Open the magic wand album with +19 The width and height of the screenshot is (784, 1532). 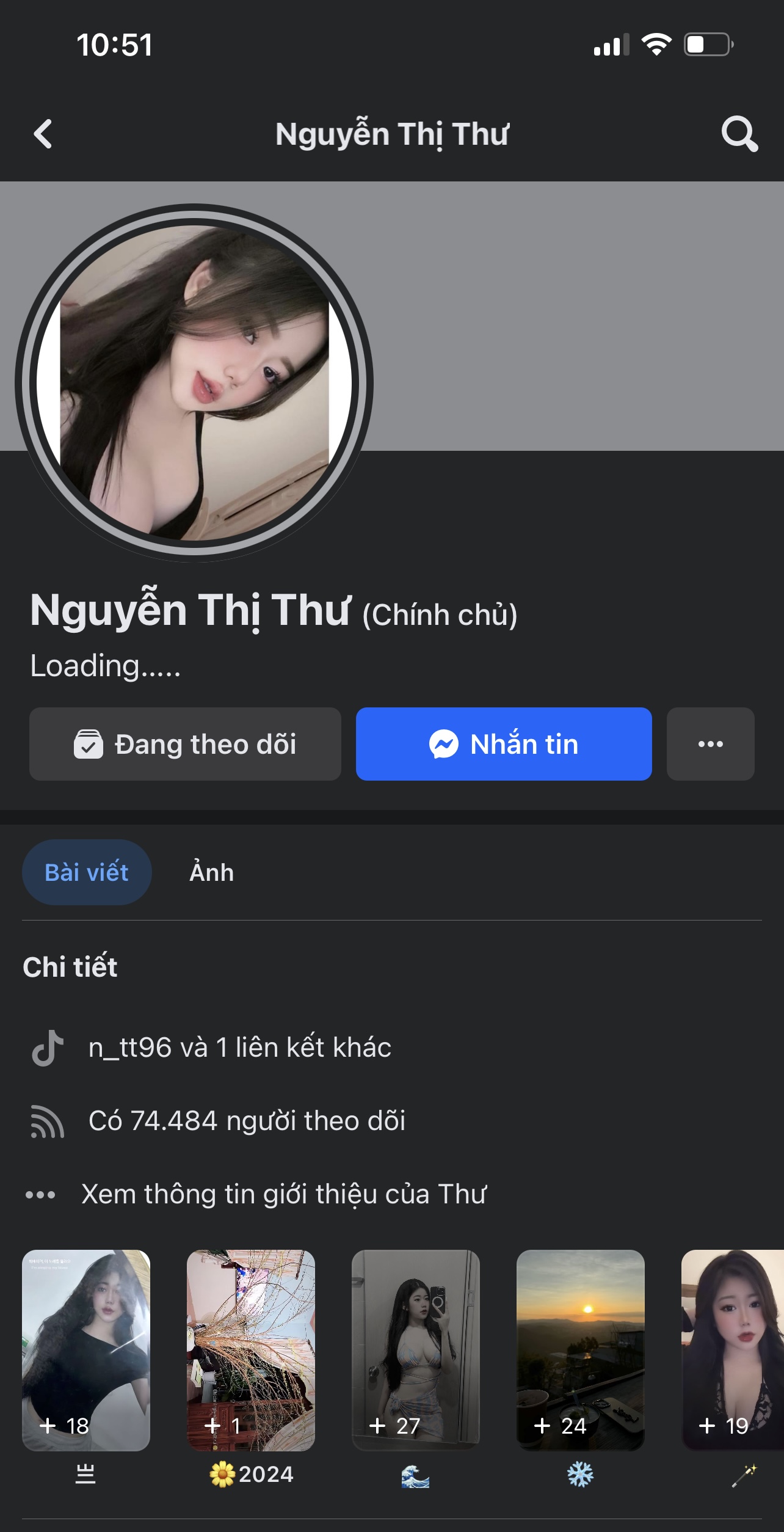coord(733,1350)
